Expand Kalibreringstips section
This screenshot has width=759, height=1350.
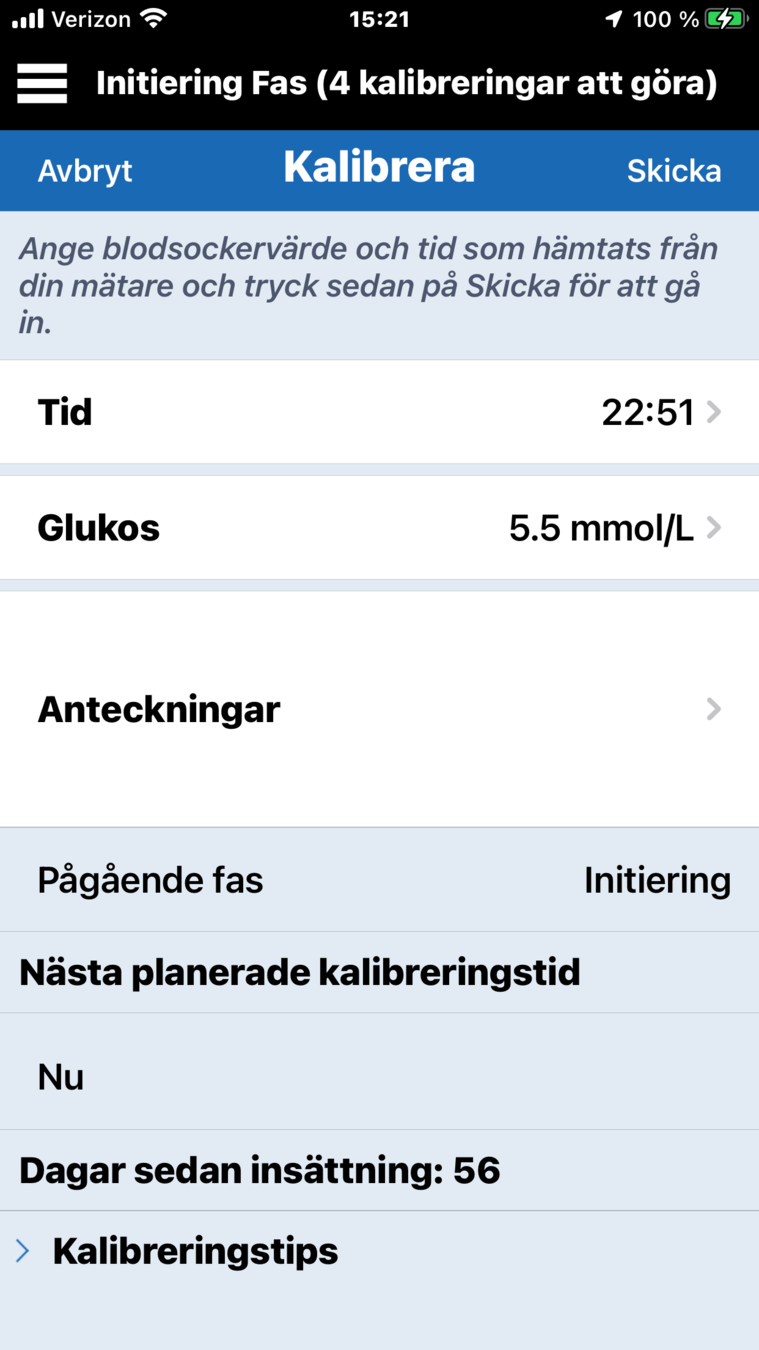pos(180,1251)
